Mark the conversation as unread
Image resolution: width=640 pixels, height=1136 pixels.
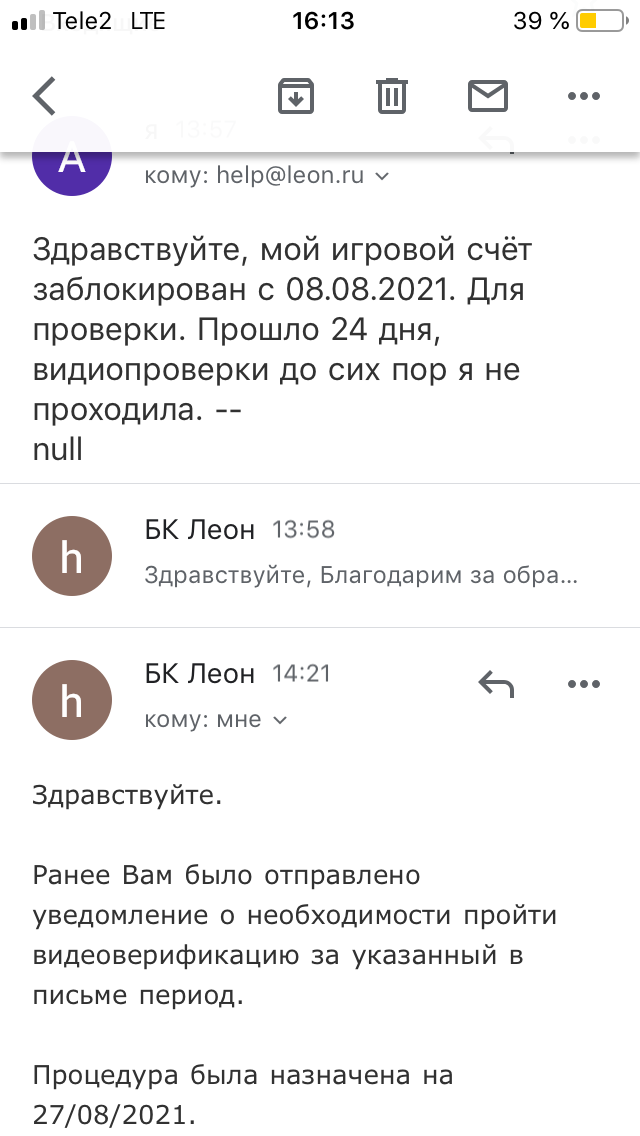point(488,96)
